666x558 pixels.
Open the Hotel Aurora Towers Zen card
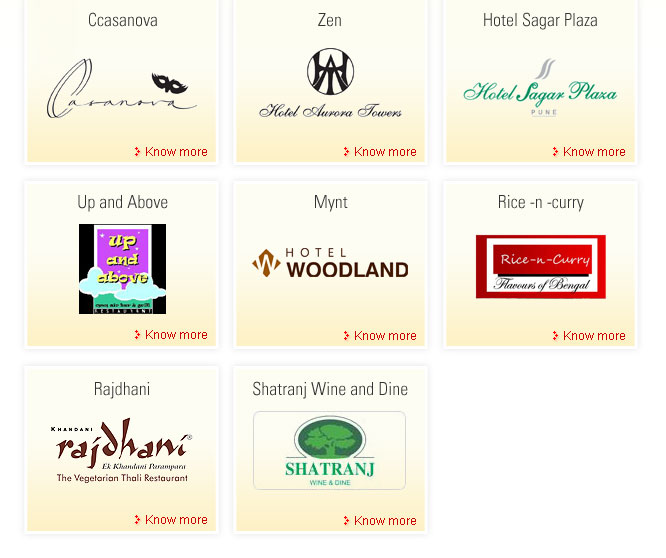pos(330,85)
